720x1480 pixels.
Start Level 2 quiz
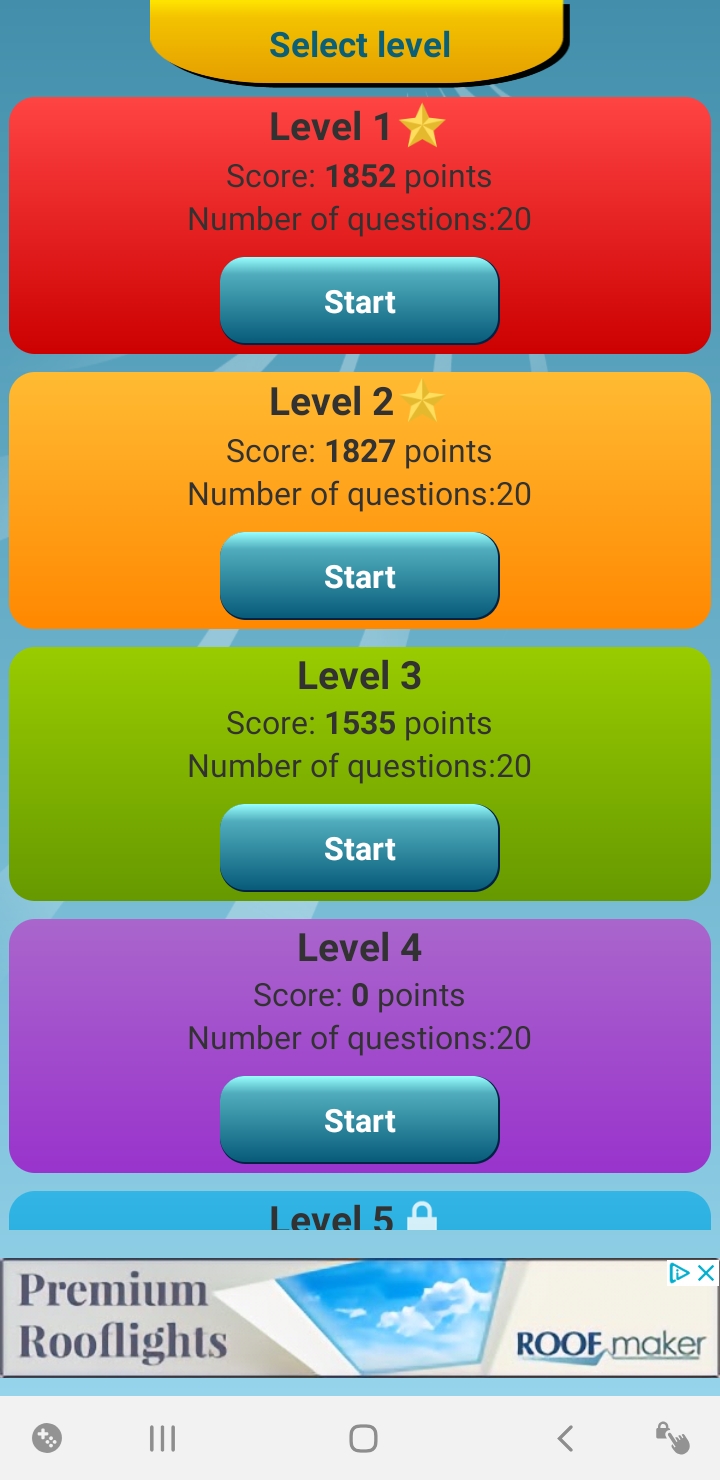point(360,576)
